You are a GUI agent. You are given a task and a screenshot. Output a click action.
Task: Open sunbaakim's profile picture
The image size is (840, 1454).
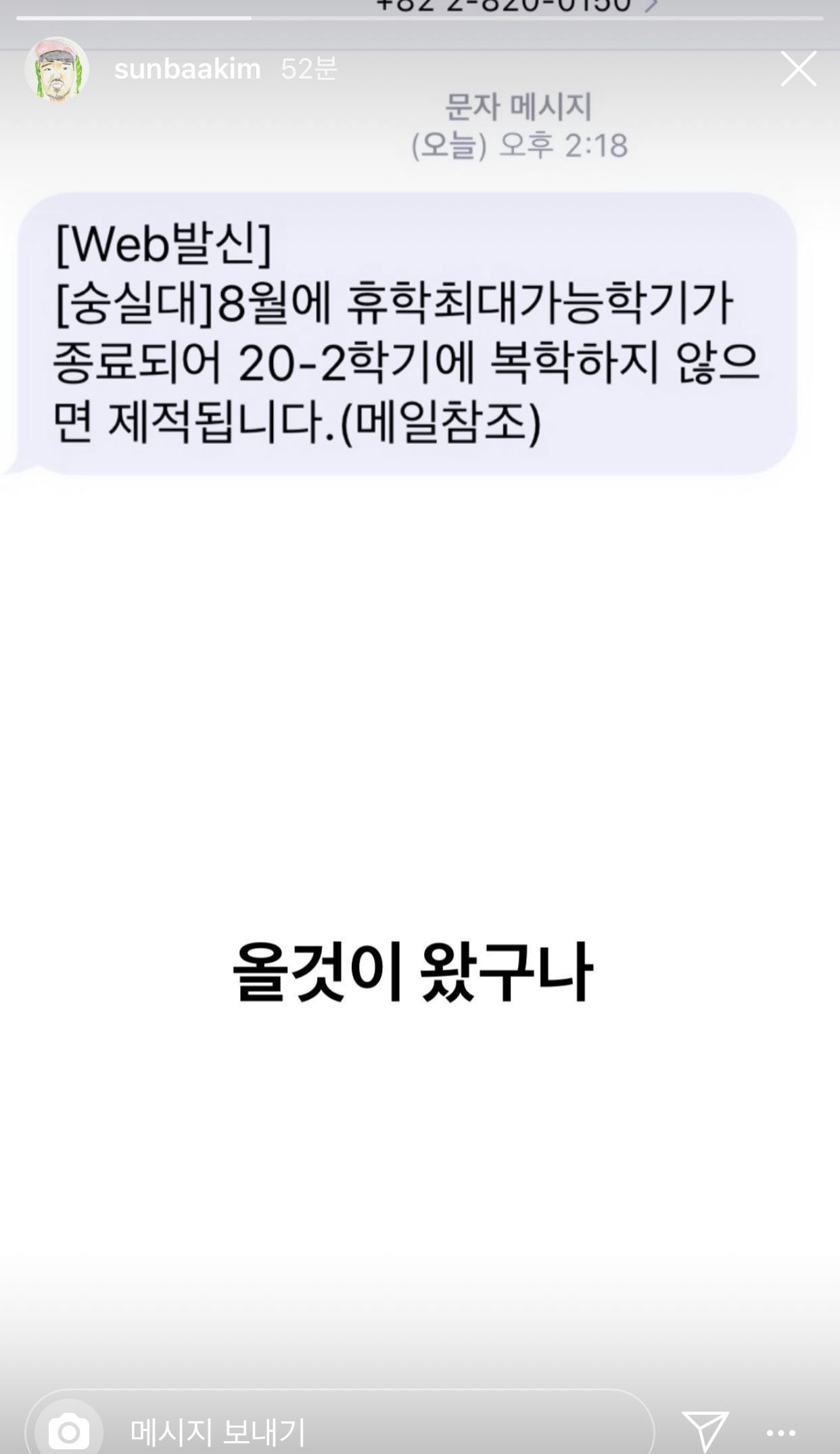pos(57,69)
